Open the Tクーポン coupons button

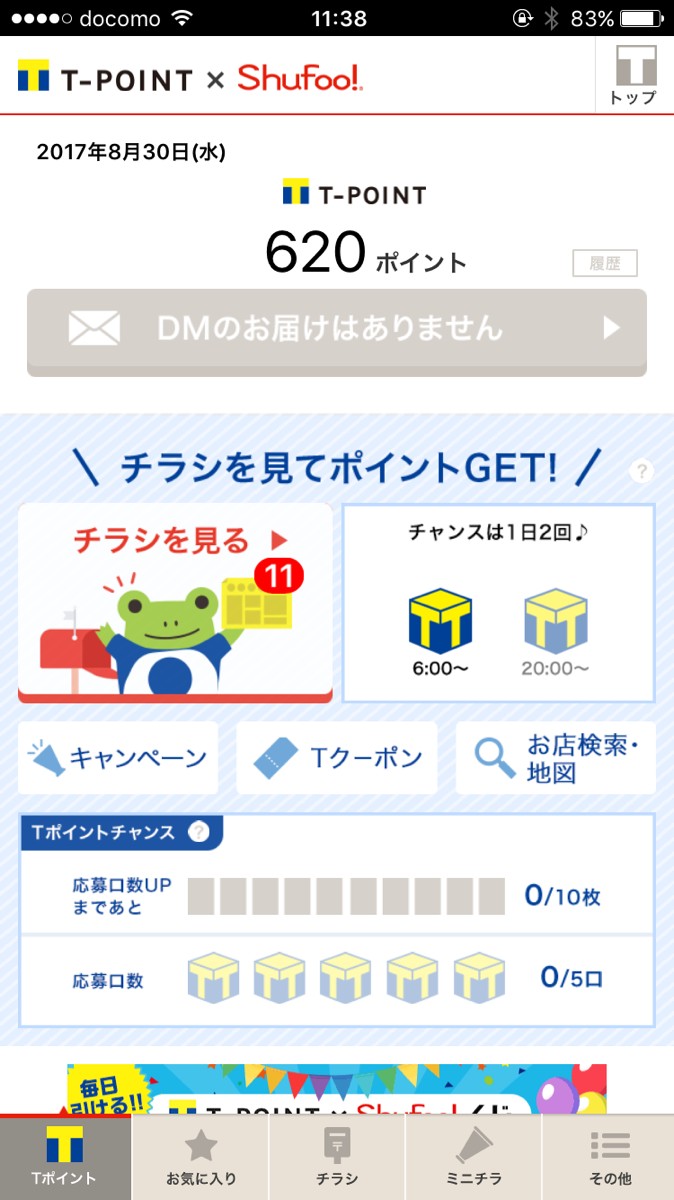[x=337, y=758]
